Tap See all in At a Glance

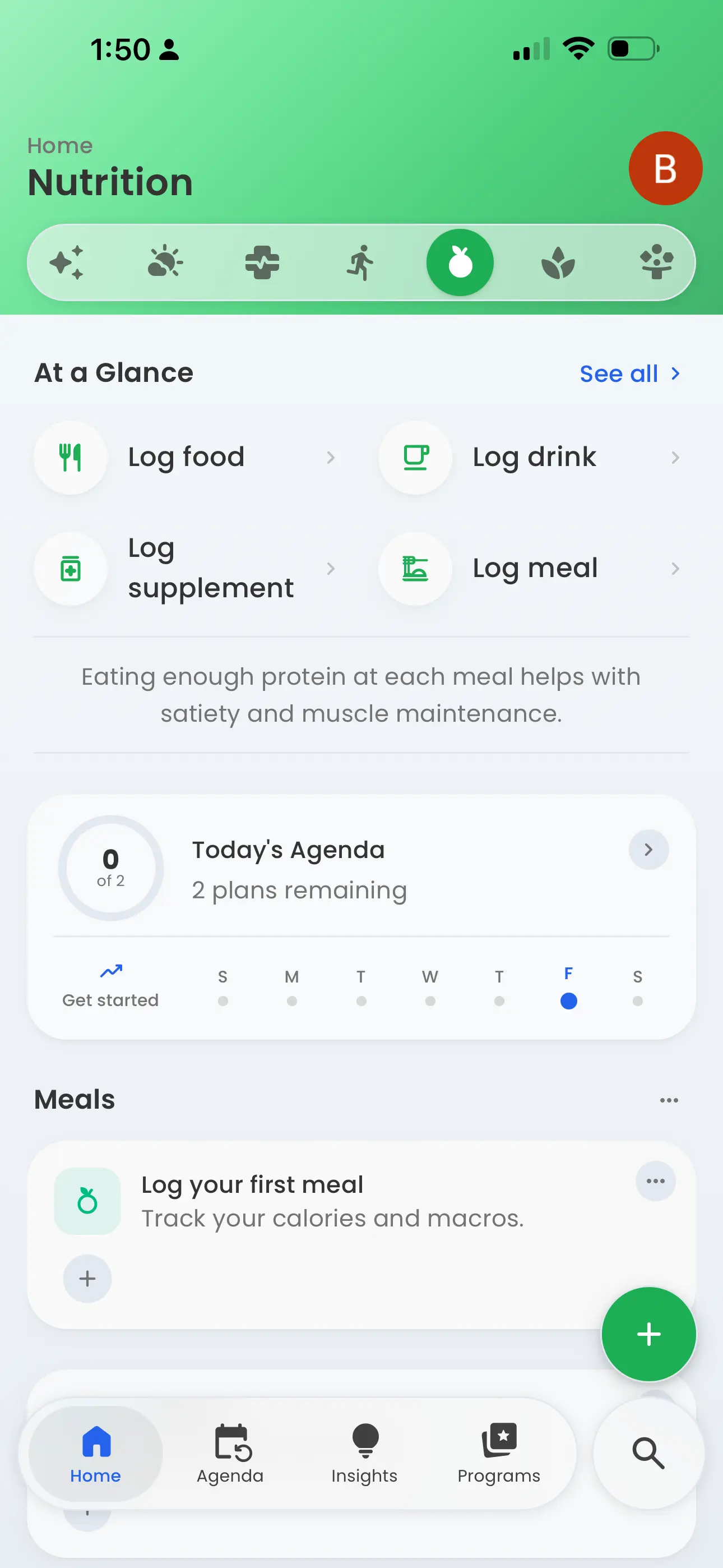coord(630,373)
